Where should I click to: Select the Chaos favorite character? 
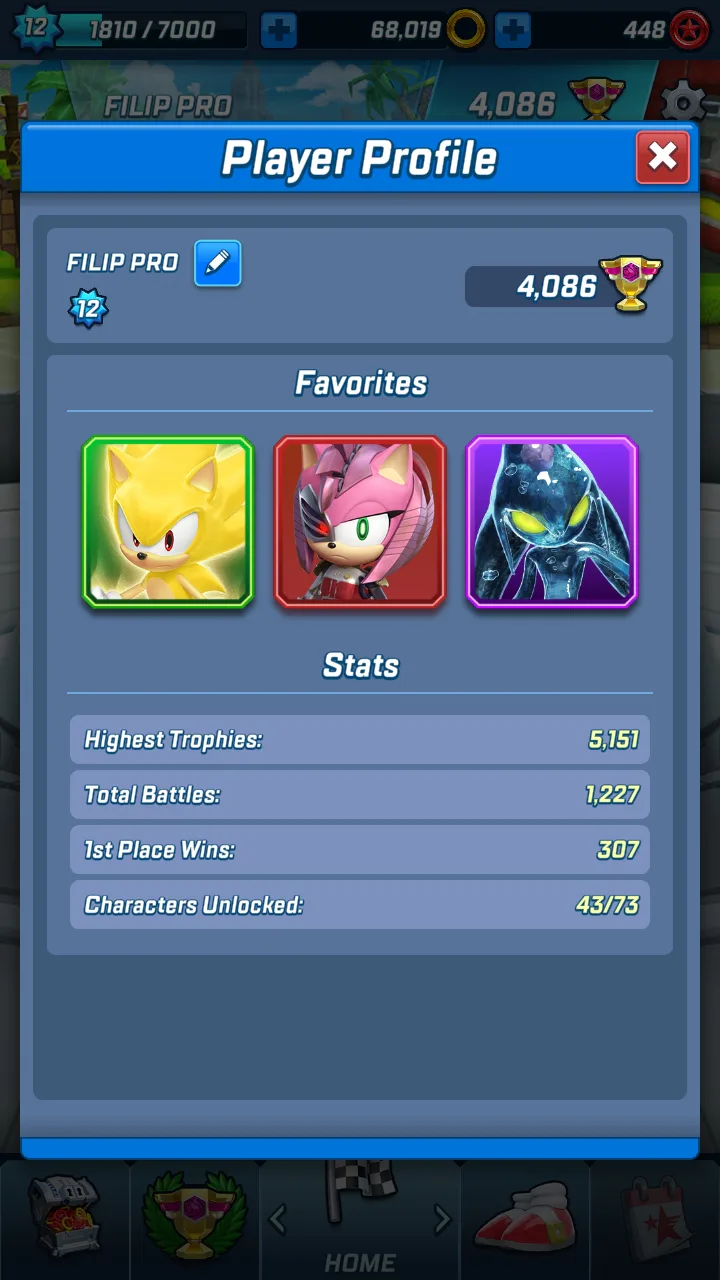[x=552, y=522]
